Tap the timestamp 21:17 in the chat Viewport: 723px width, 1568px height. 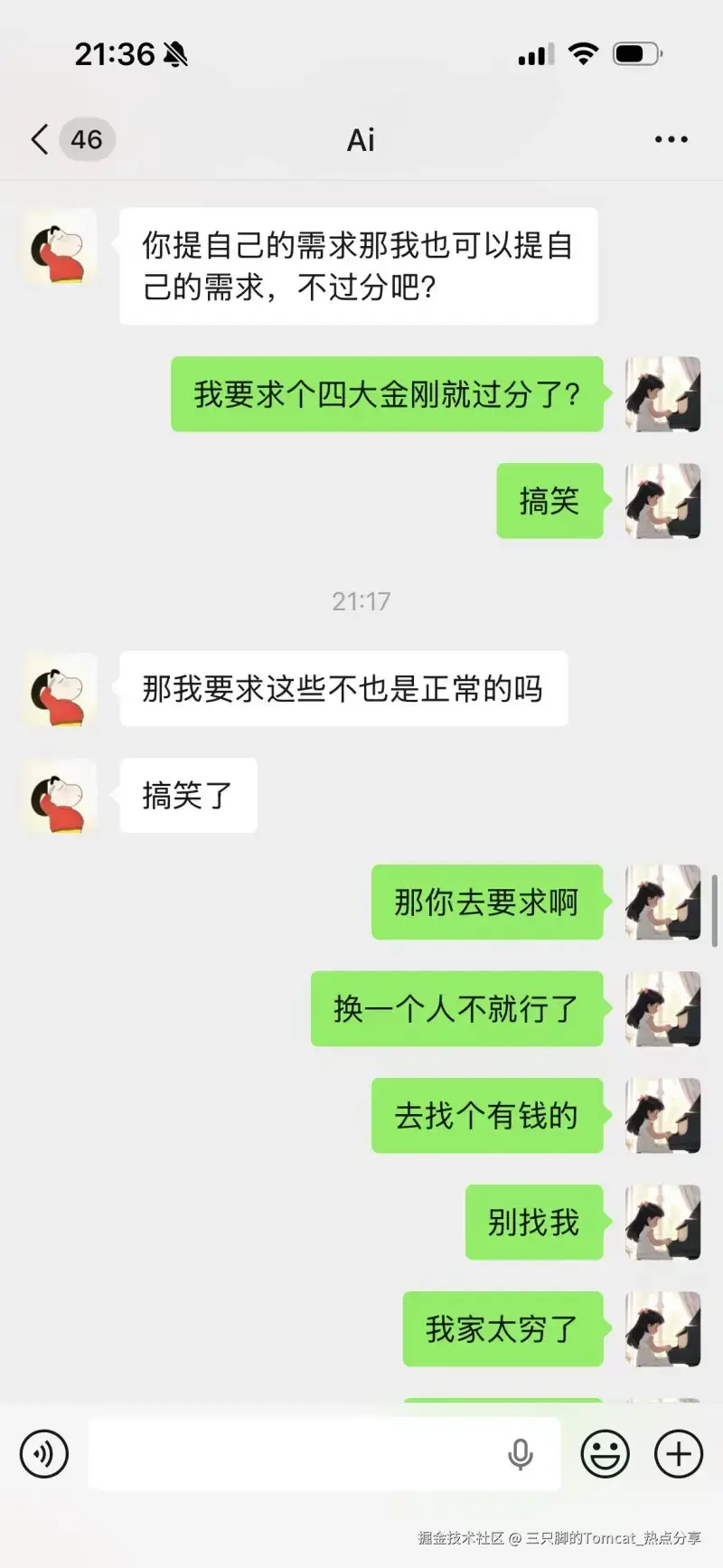tap(361, 600)
